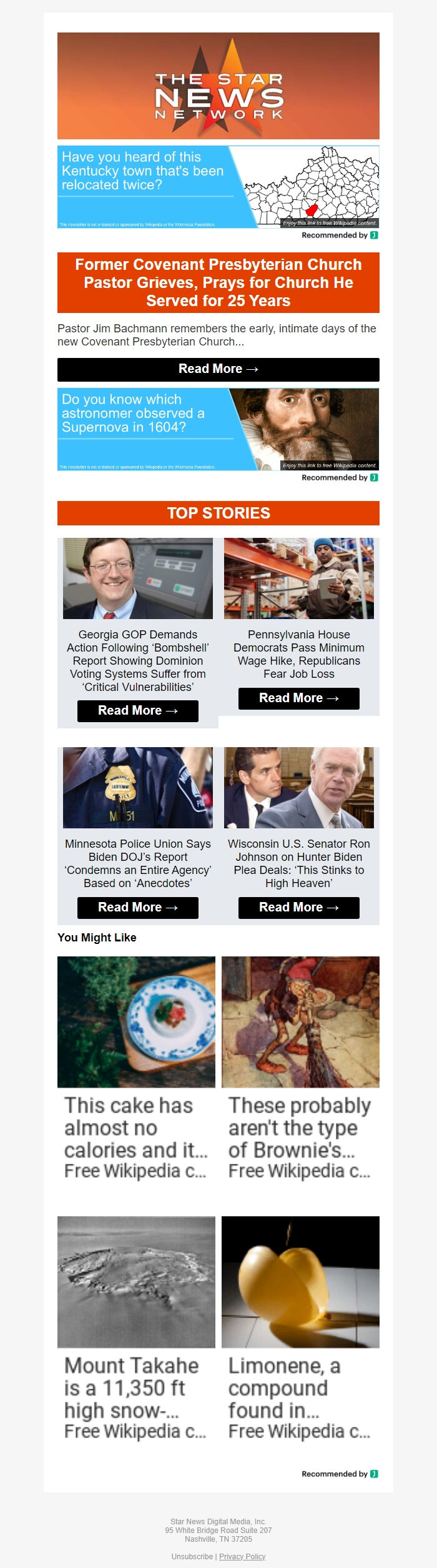Tap the Pennsylvania warehouse worker photo
437x1568 pixels.
pos(298,578)
